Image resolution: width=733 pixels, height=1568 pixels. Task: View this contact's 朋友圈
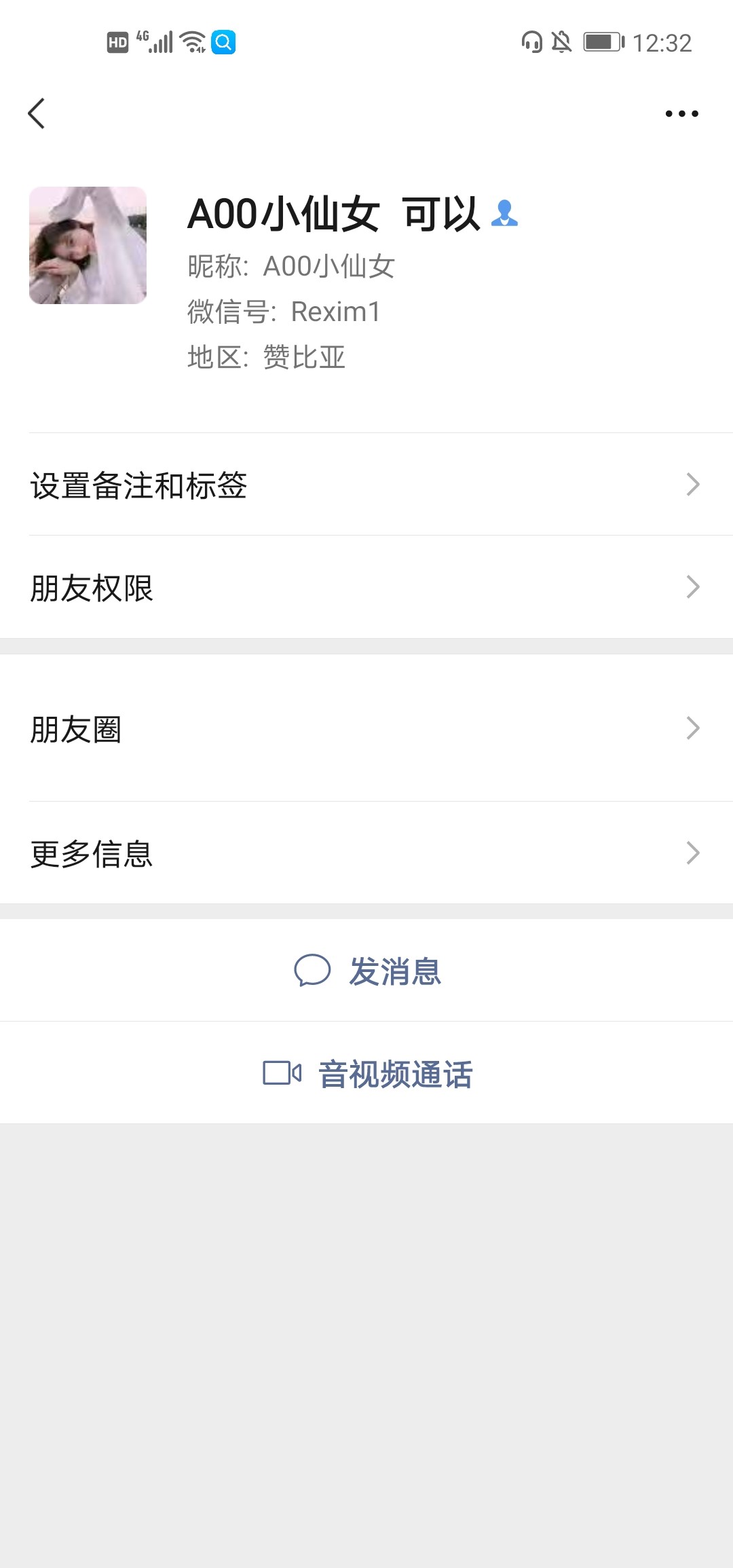(366, 728)
